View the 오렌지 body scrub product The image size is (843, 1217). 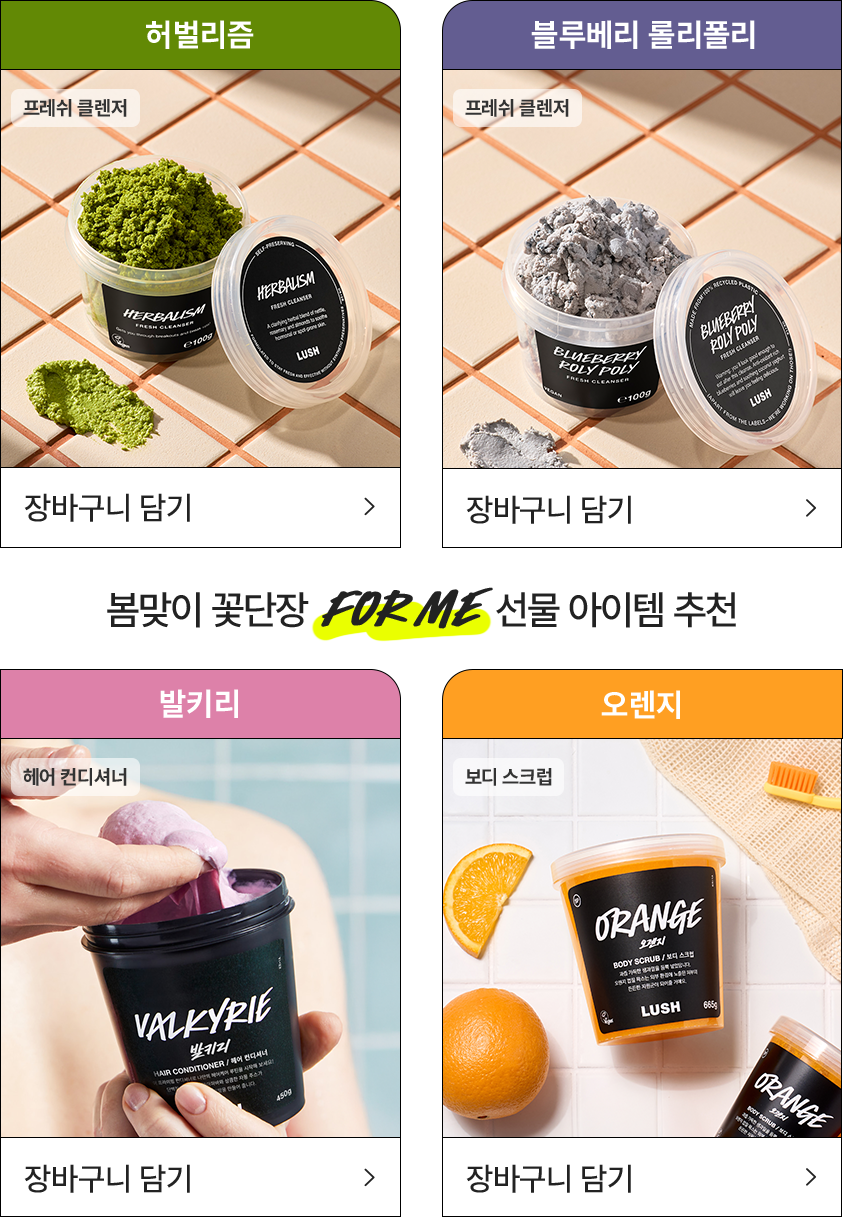pos(642,938)
